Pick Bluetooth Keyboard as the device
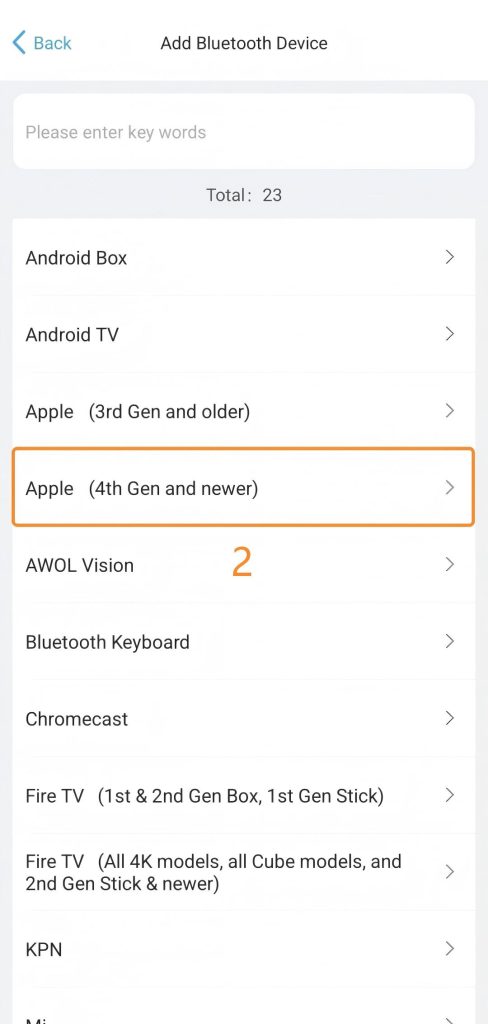The image size is (488, 1024). (244, 642)
